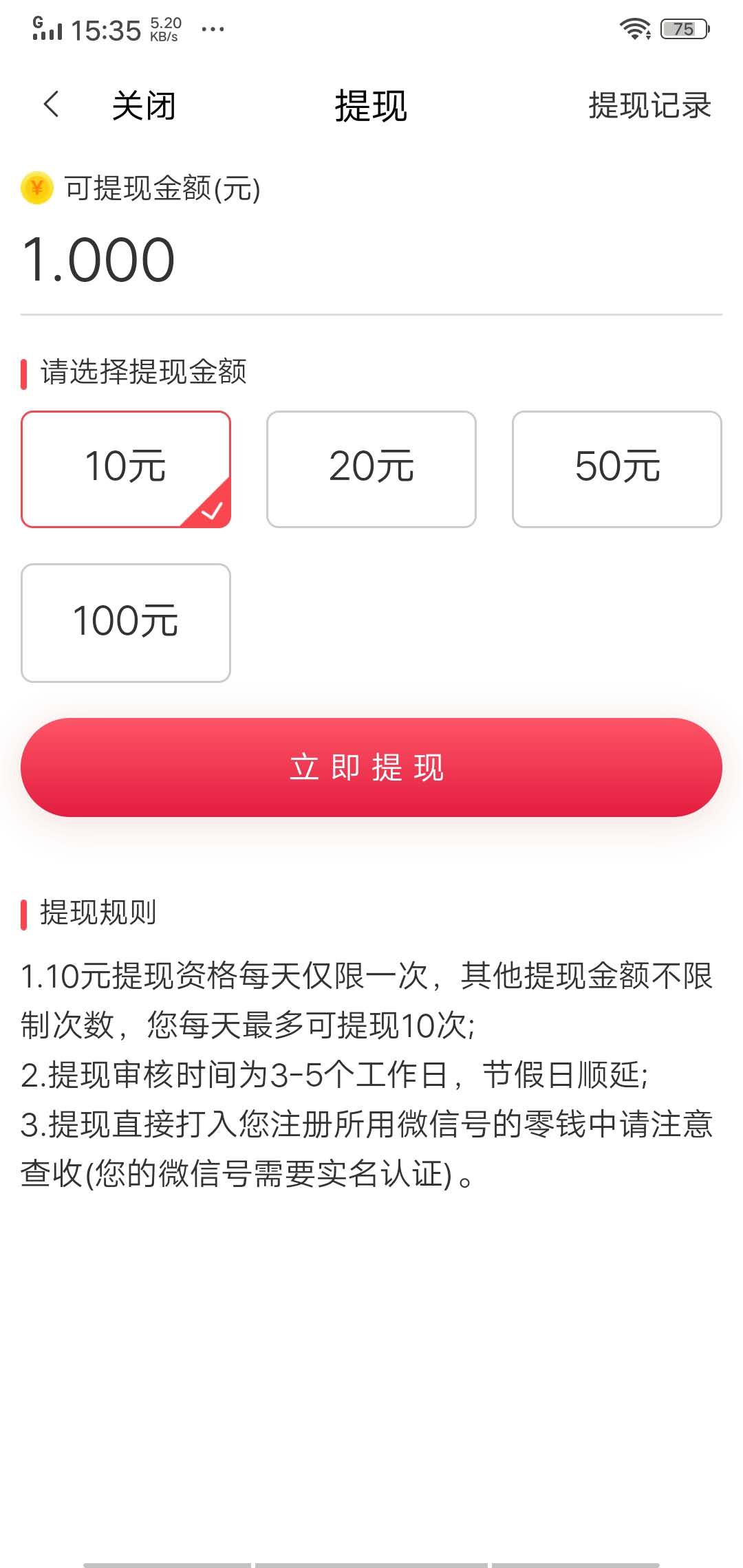Choose the 100元 withdrawal option
Screen dimensions: 743x1568
tap(126, 621)
